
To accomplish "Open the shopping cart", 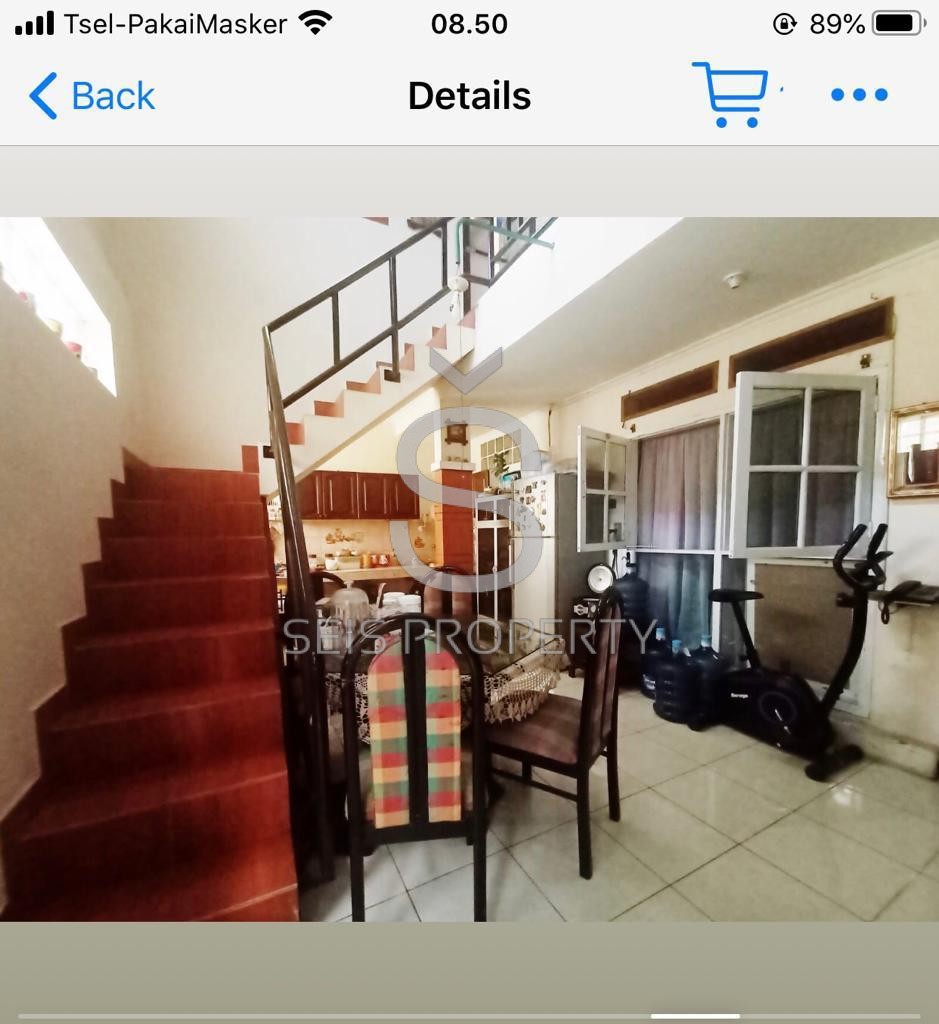I will (x=731, y=94).
